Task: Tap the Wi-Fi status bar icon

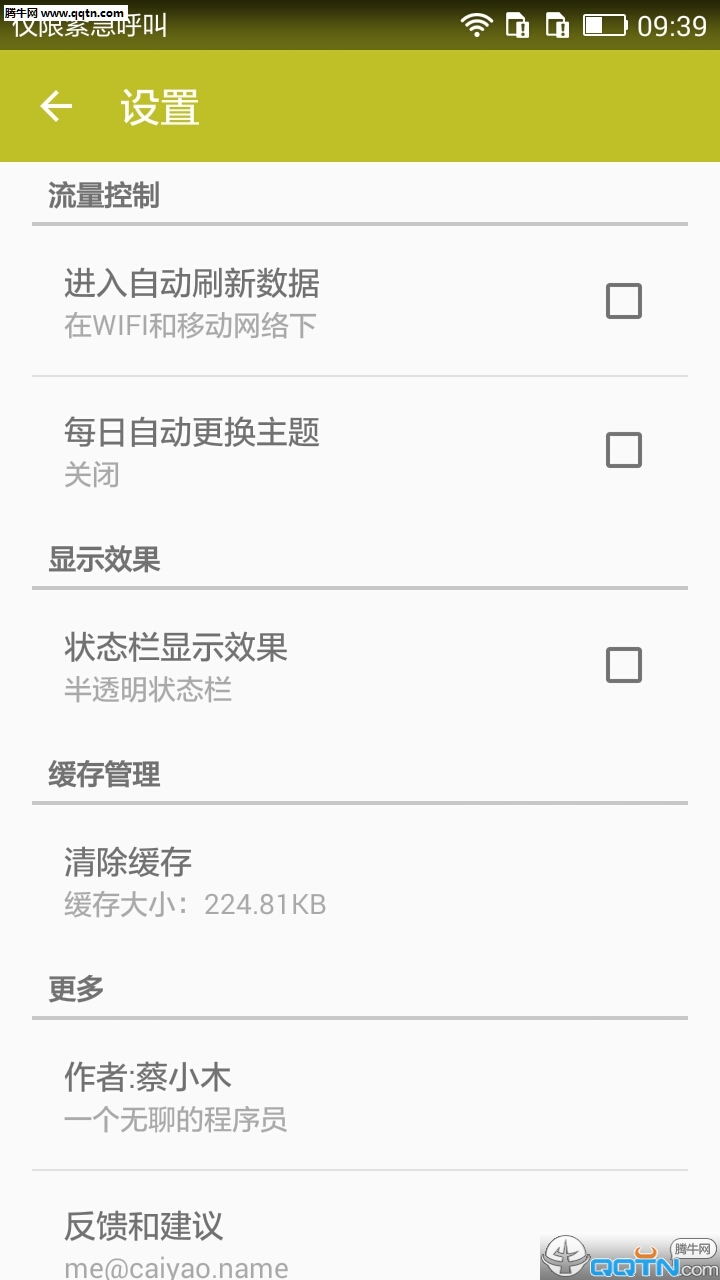Action: [479, 22]
